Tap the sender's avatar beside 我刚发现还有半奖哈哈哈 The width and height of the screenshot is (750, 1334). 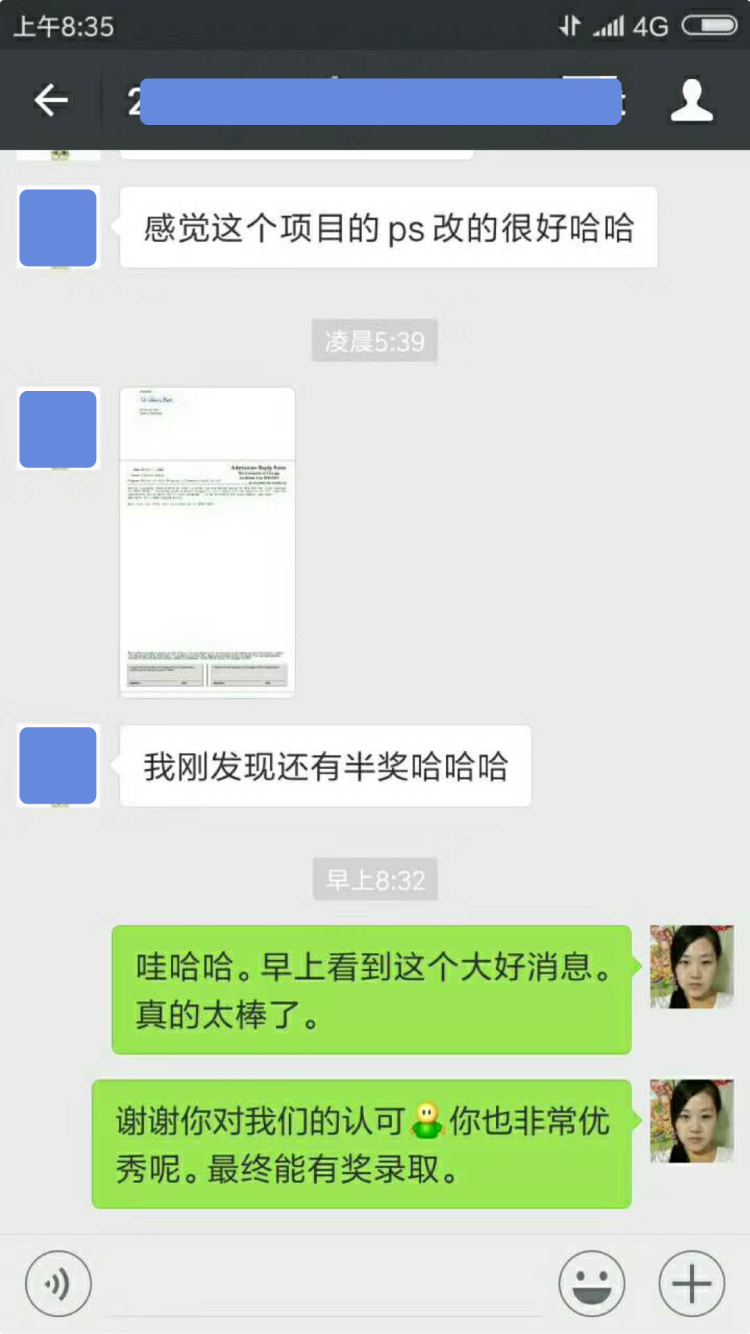click(x=58, y=765)
